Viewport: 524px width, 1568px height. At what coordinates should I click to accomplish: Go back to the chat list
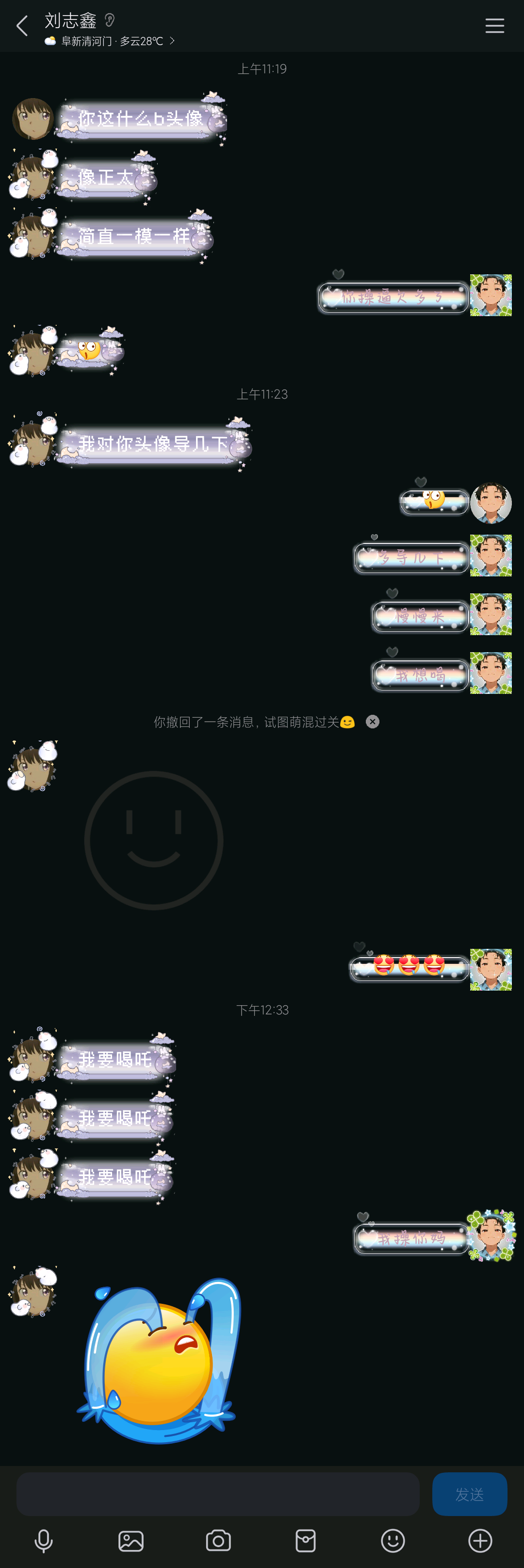tap(22, 26)
